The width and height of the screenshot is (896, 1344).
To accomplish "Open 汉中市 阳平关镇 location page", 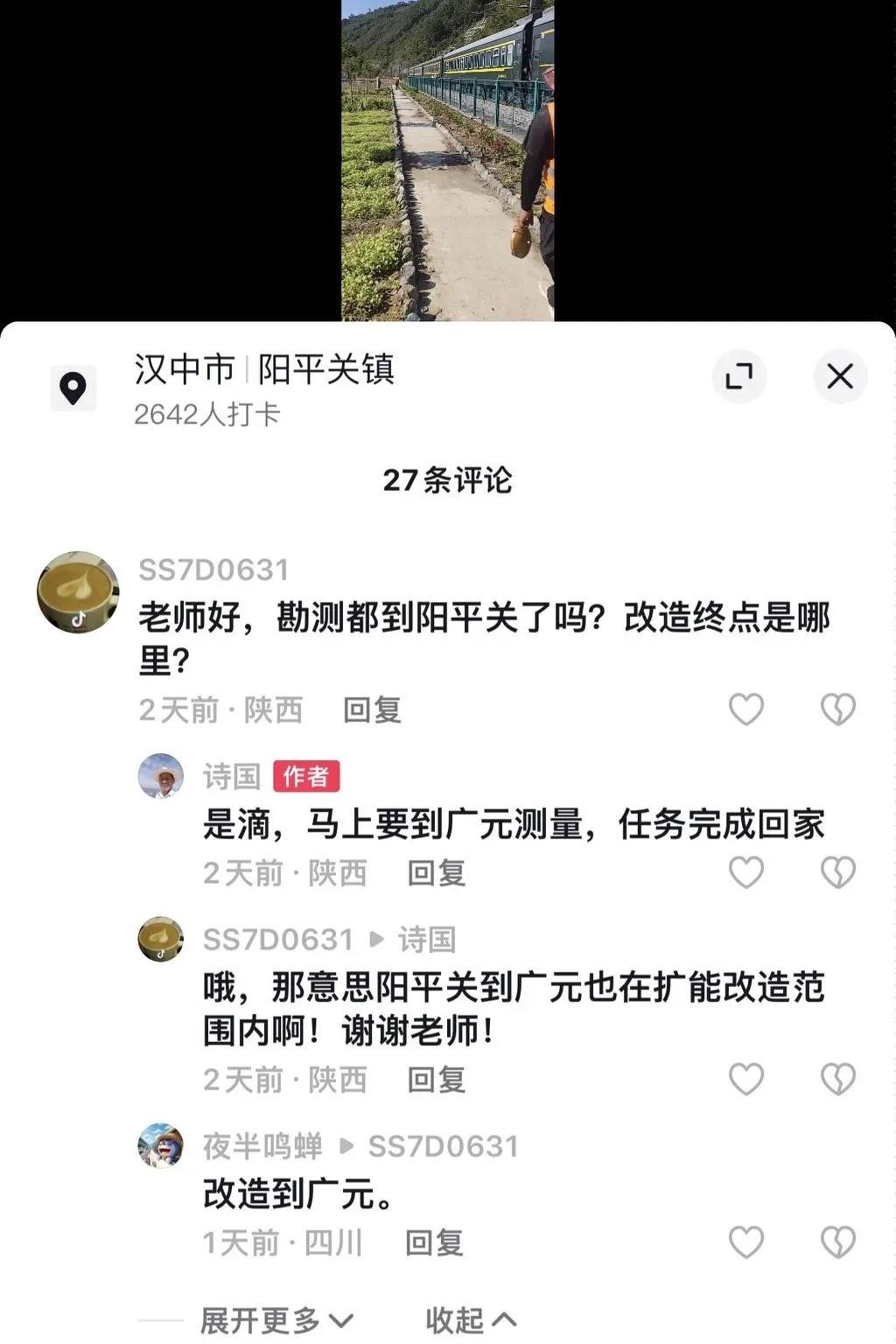I will 263,370.
